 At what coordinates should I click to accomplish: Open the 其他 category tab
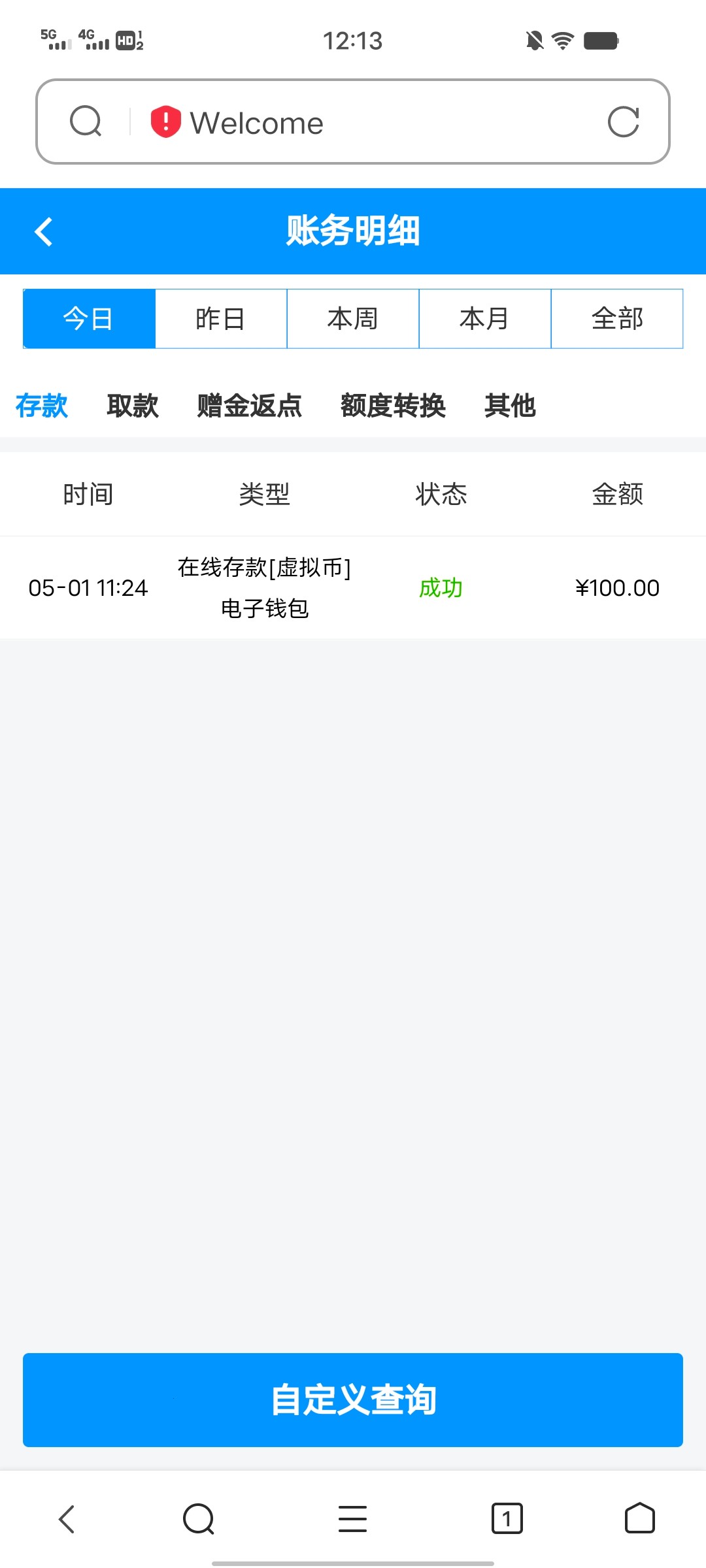click(510, 406)
